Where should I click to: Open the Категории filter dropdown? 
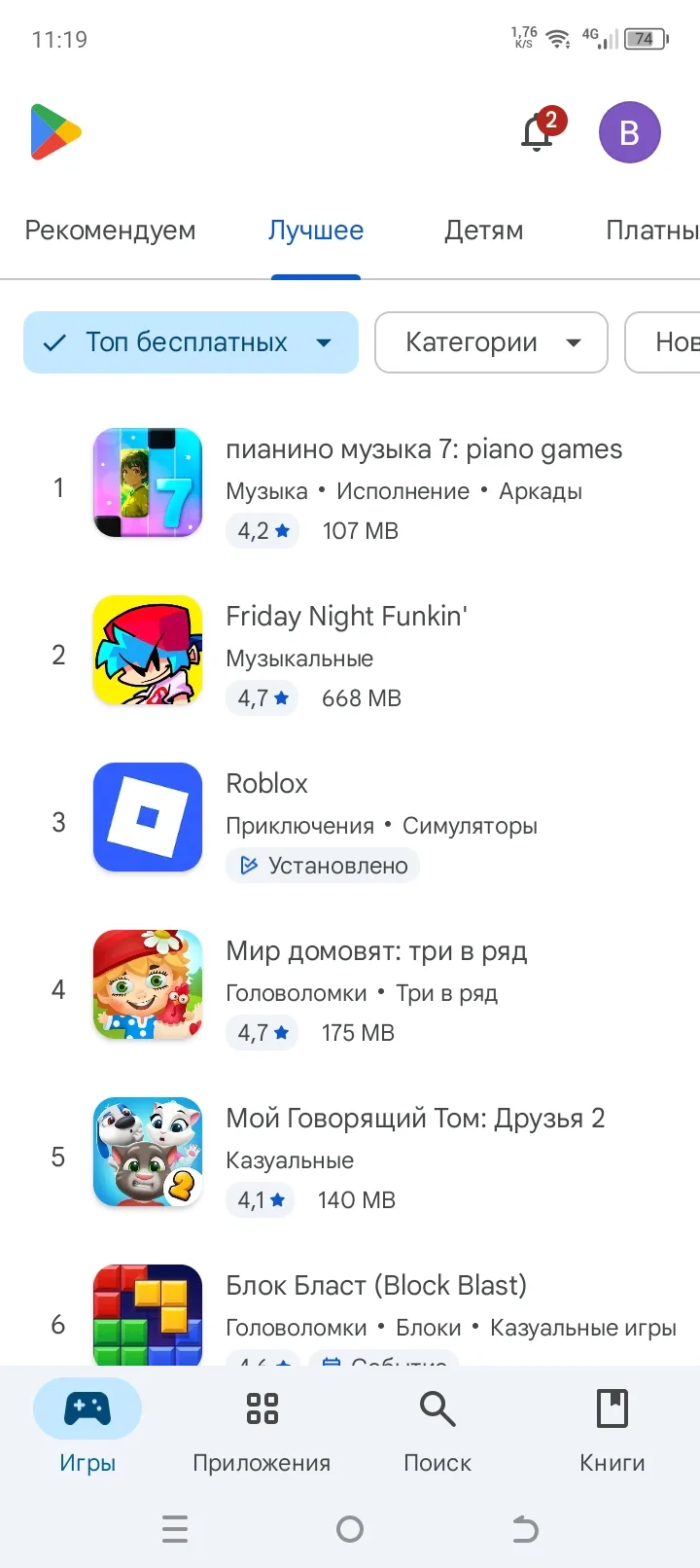pos(491,342)
